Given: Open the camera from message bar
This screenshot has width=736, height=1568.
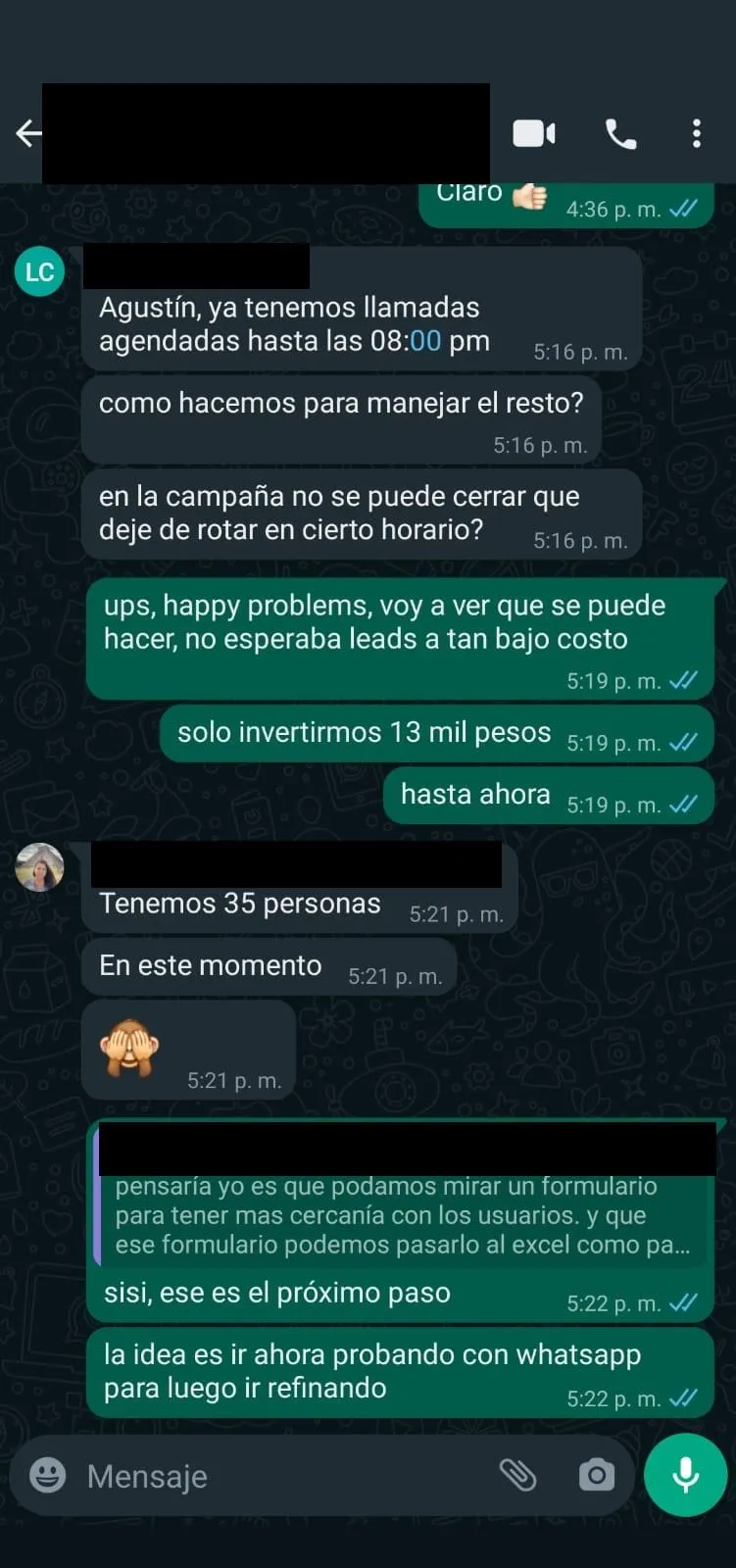Looking at the screenshot, I should 597,1474.
